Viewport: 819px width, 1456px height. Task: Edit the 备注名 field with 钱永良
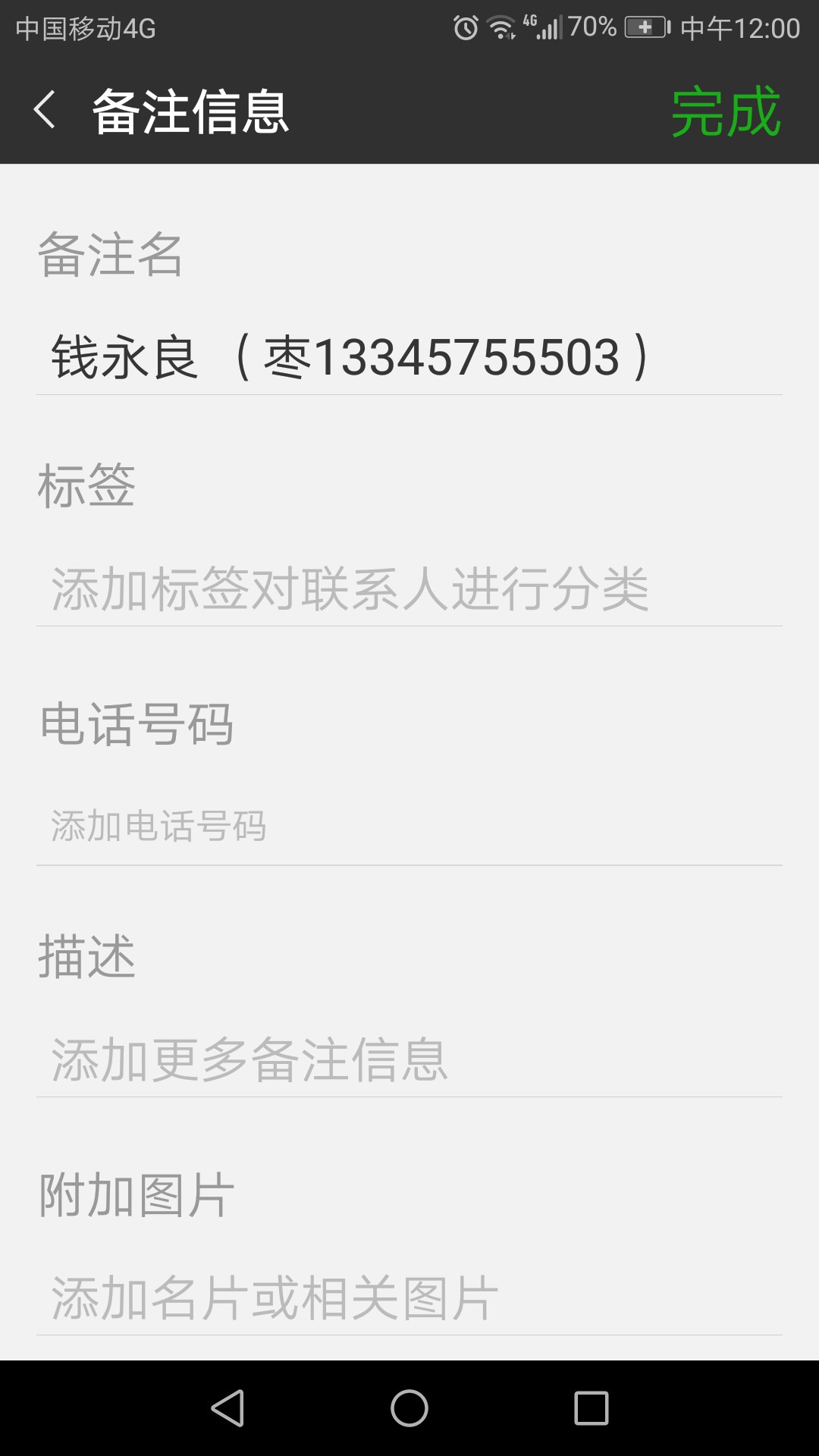[x=409, y=357]
